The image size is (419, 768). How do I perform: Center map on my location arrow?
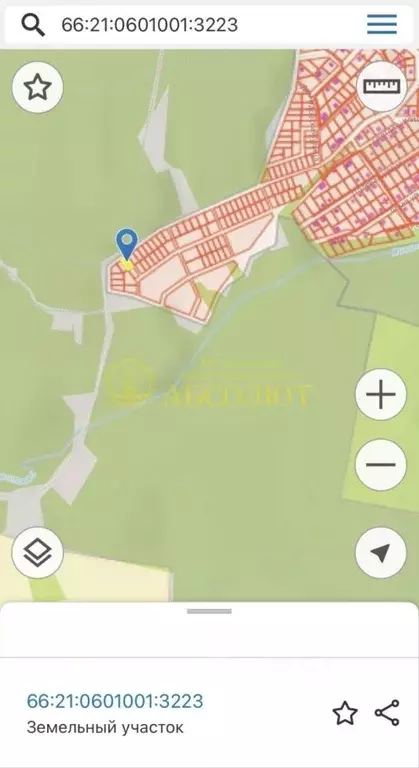(381, 553)
